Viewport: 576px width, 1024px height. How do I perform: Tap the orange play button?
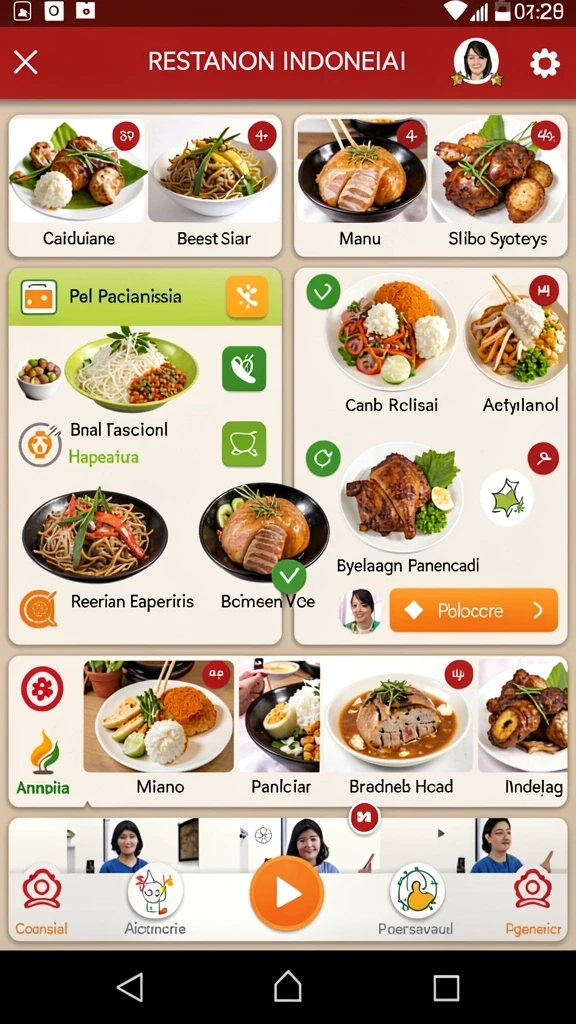[x=287, y=893]
